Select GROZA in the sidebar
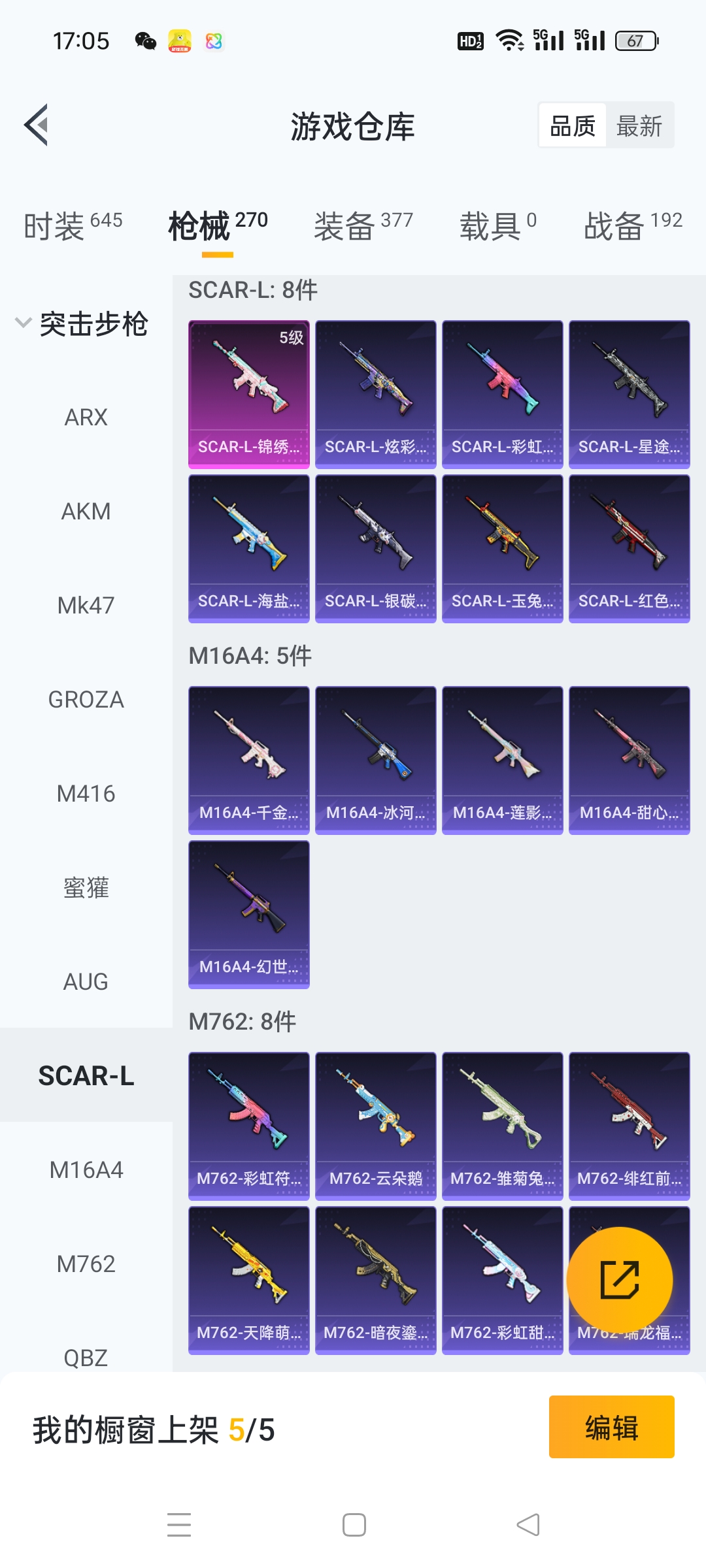 [x=86, y=700]
